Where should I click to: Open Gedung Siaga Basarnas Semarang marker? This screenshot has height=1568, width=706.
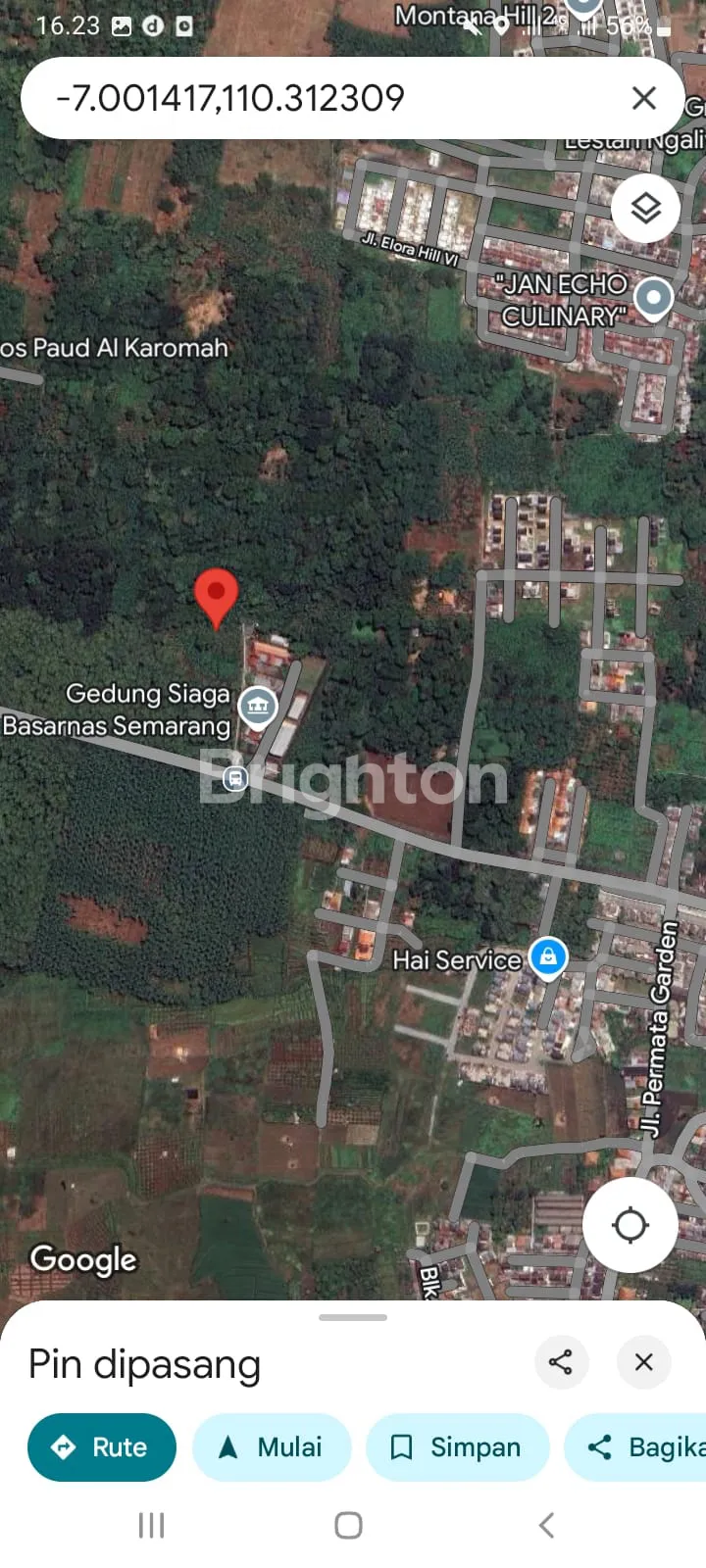pos(258,706)
